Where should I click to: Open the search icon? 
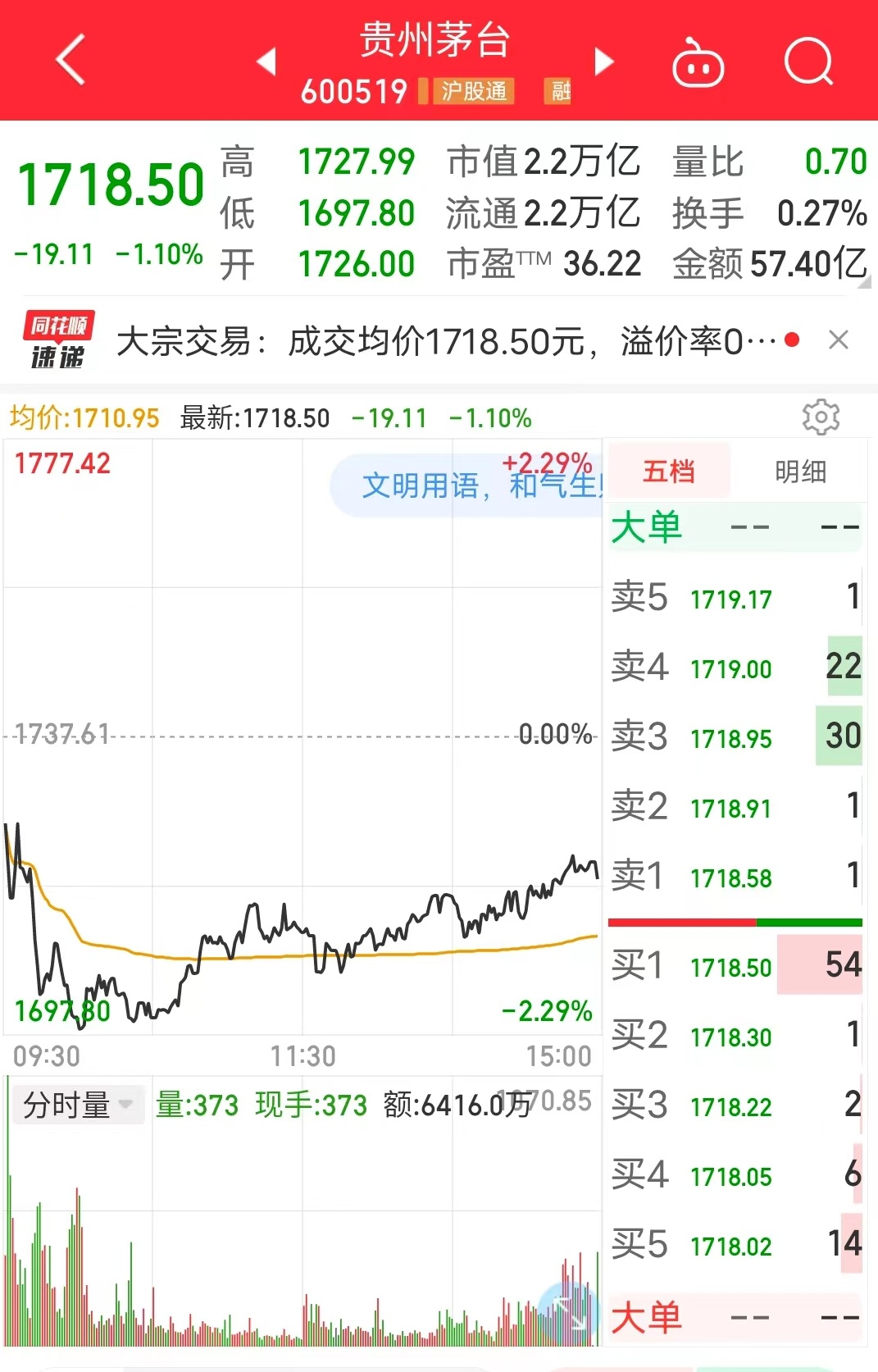[807, 62]
